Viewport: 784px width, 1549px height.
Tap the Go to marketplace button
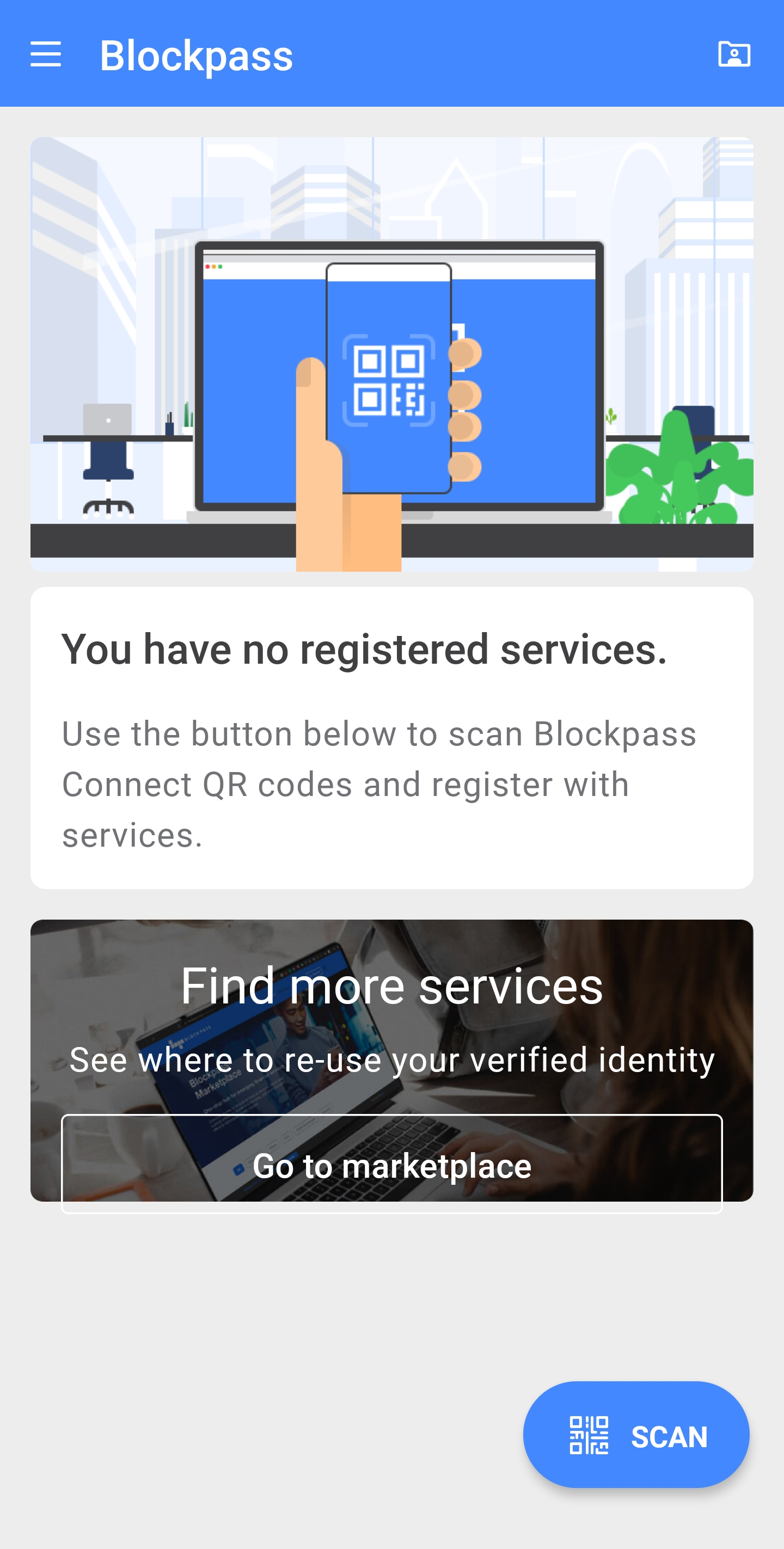click(x=392, y=1164)
